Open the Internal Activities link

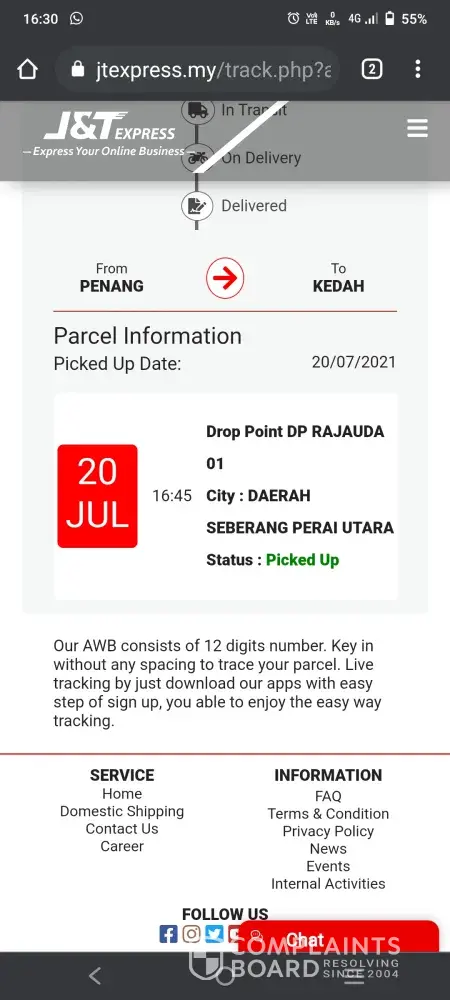coord(328,884)
